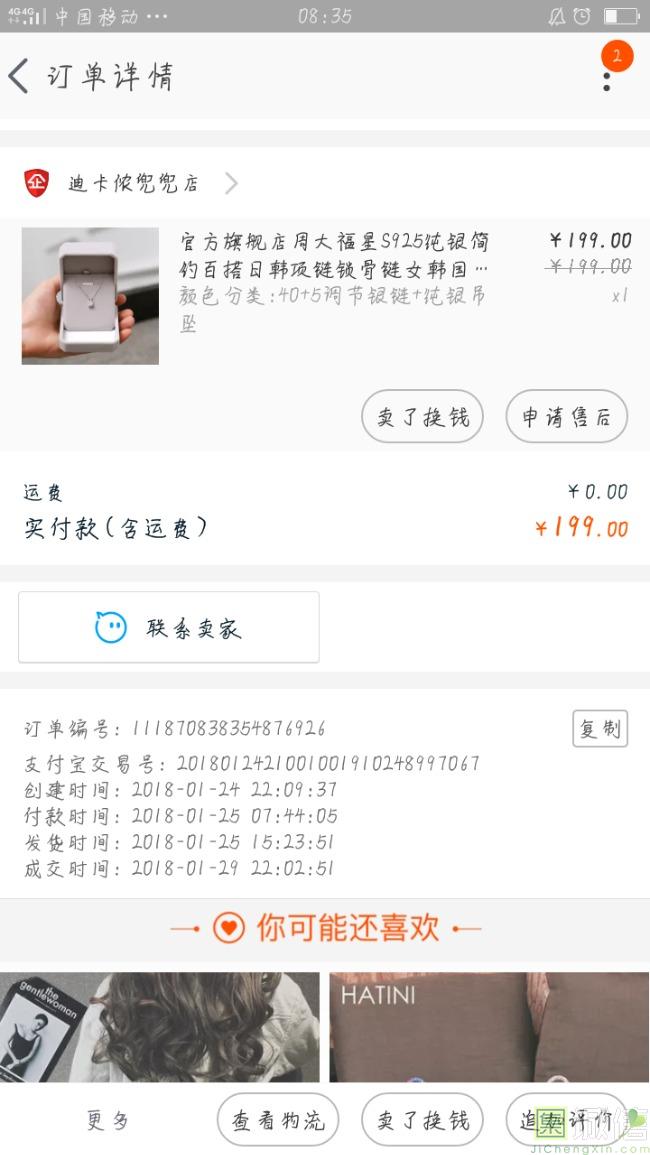This screenshot has width=650, height=1155.
Task: Add a follow-up review with 追加评价
Action: pos(566,1120)
